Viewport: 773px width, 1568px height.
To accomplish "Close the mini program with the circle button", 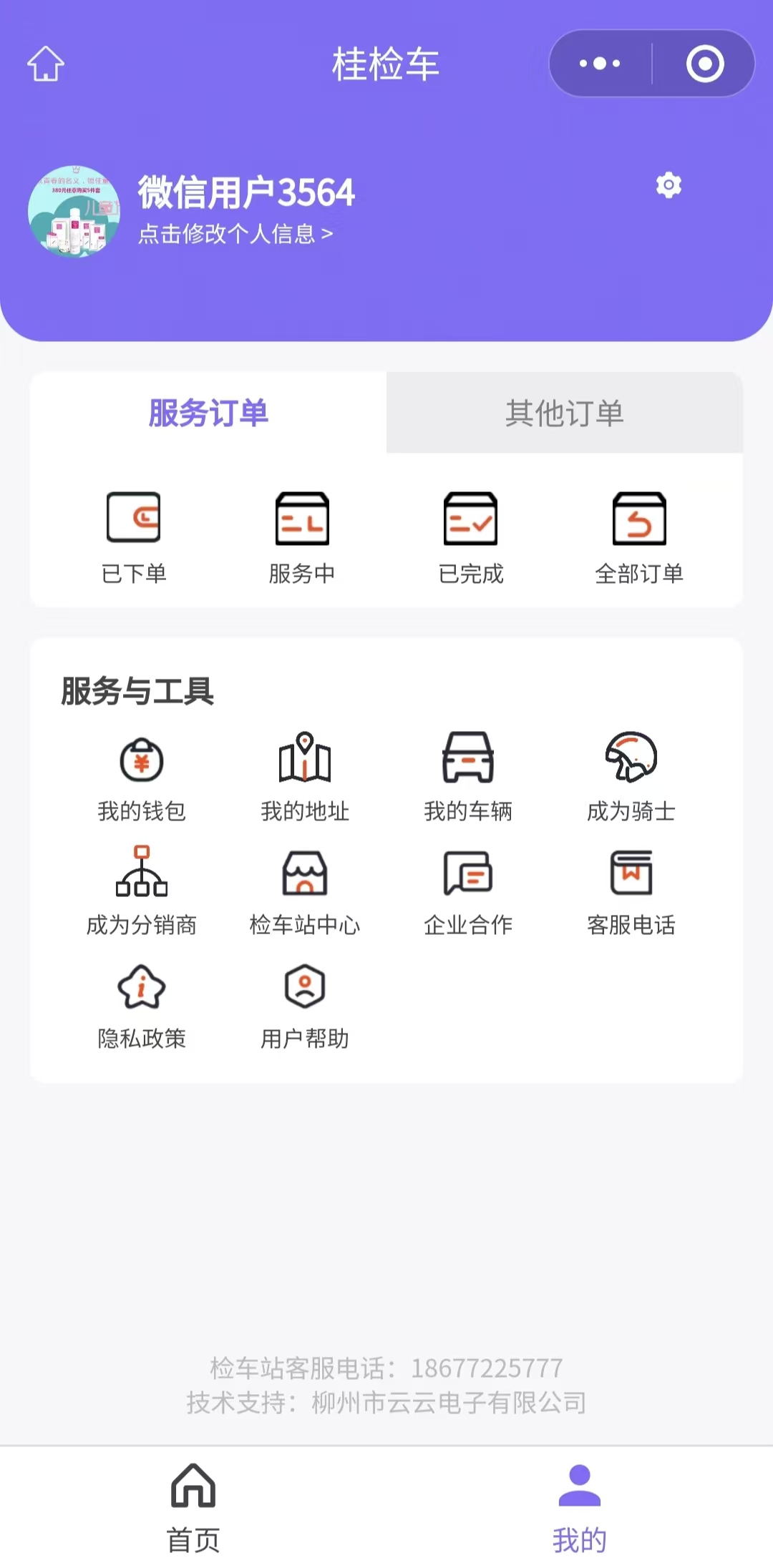I will 705,64.
